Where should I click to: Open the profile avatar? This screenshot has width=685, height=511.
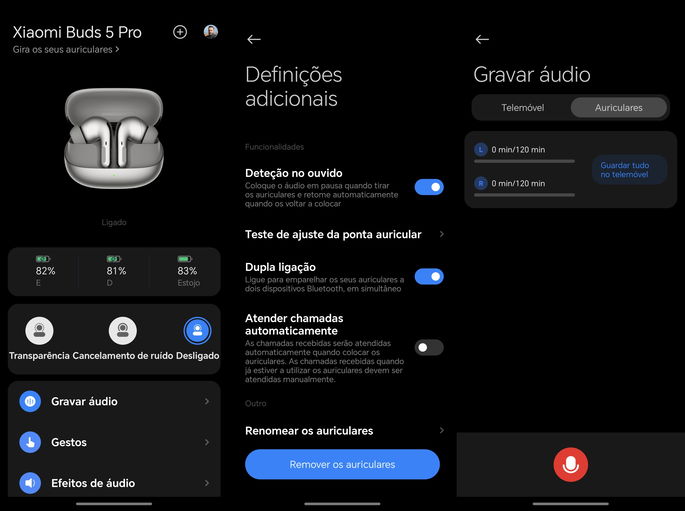(211, 32)
